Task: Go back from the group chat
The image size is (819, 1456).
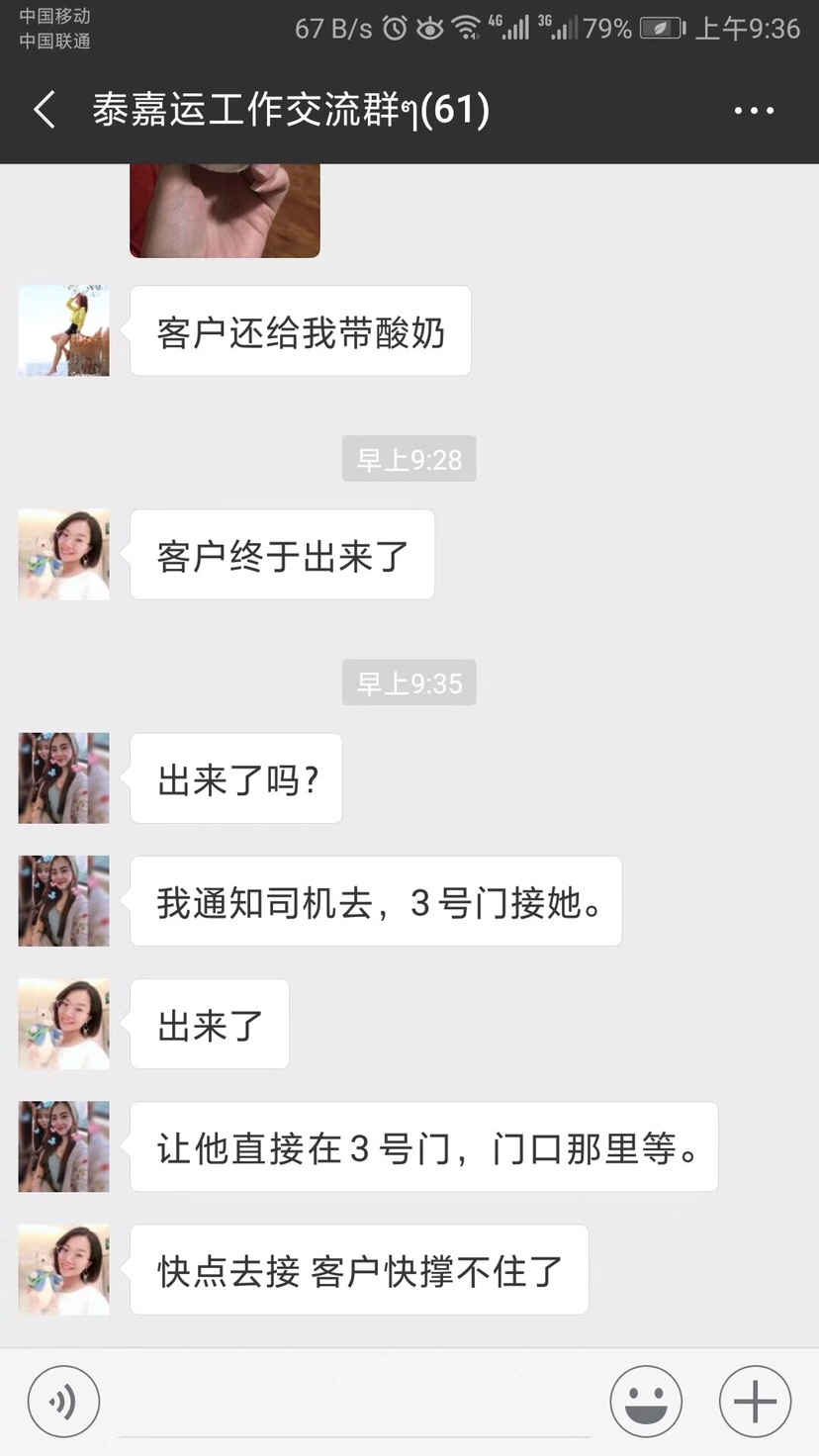Action: click(x=45, y=110)
